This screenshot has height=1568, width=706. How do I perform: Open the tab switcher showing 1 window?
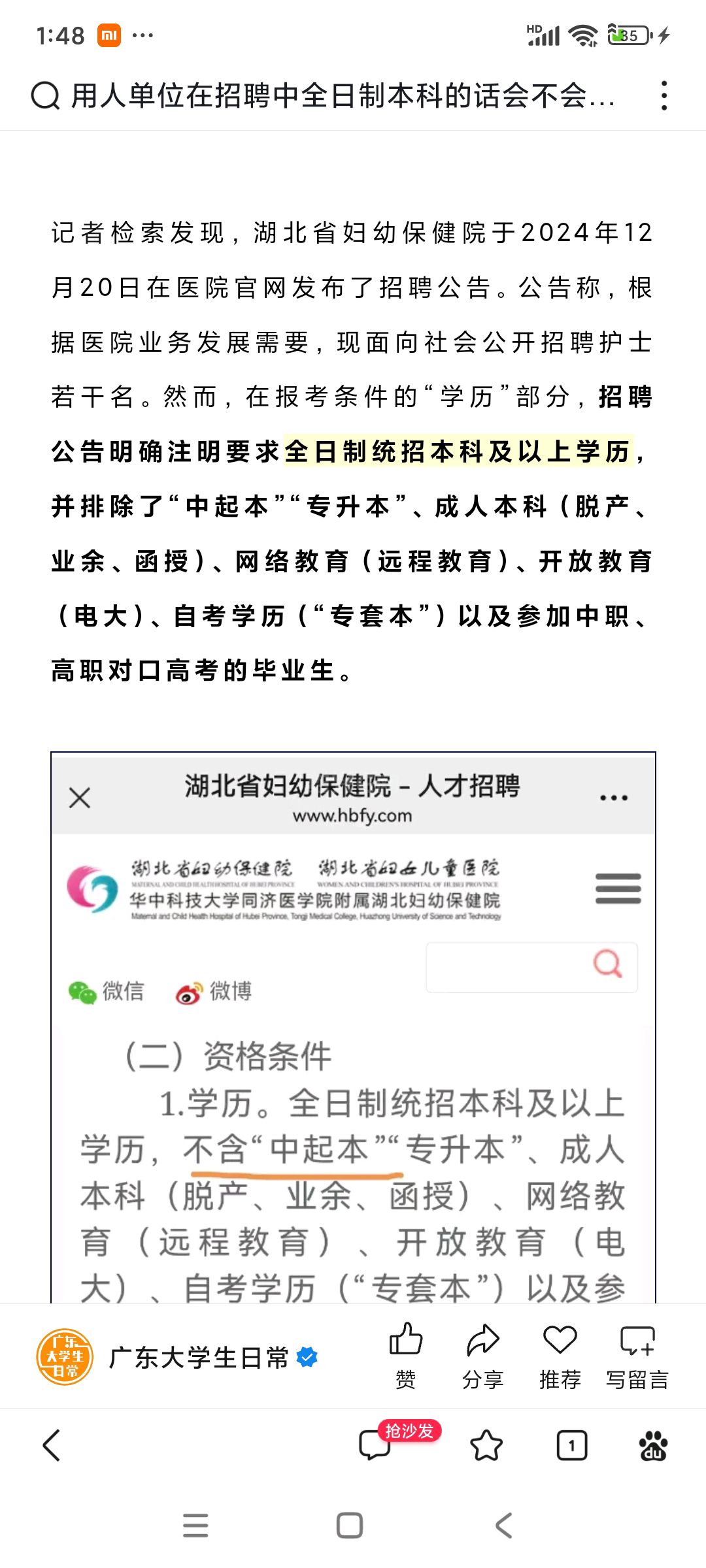pos(572,1445)
